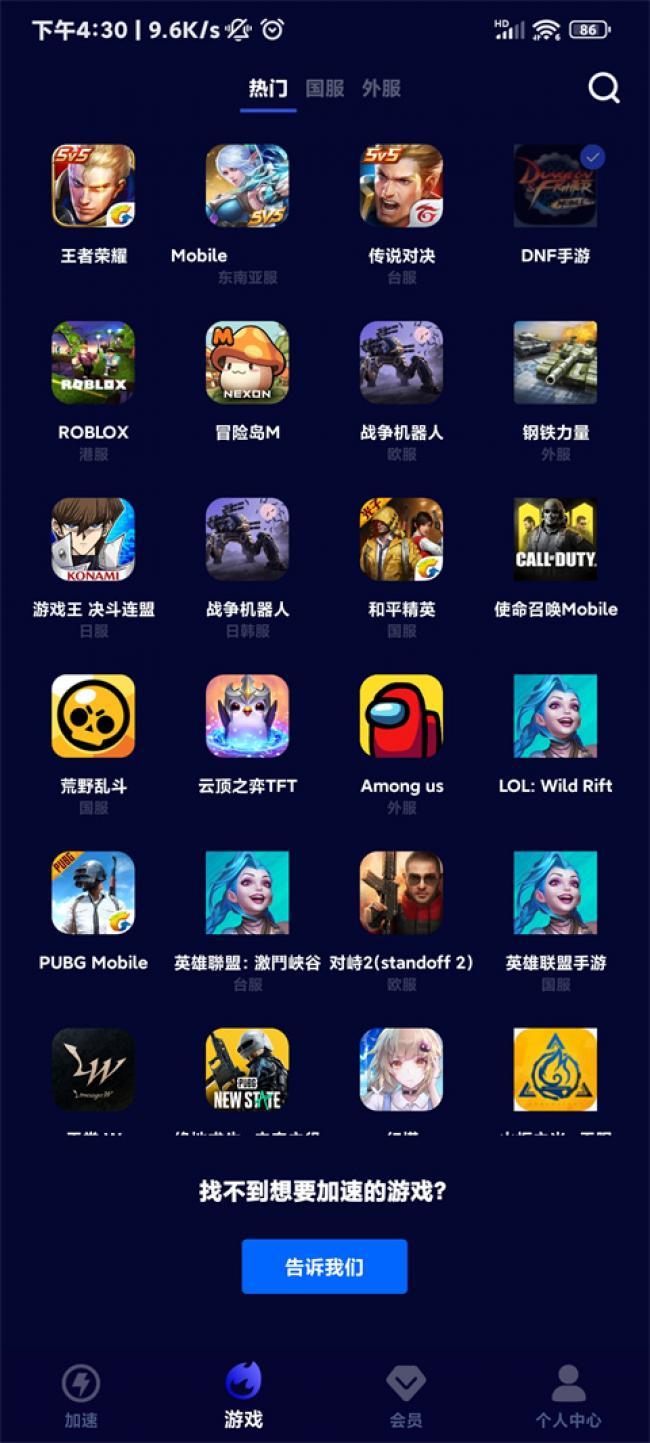
Task: Open the 个人中心 tab
Action: [568, 1396]
